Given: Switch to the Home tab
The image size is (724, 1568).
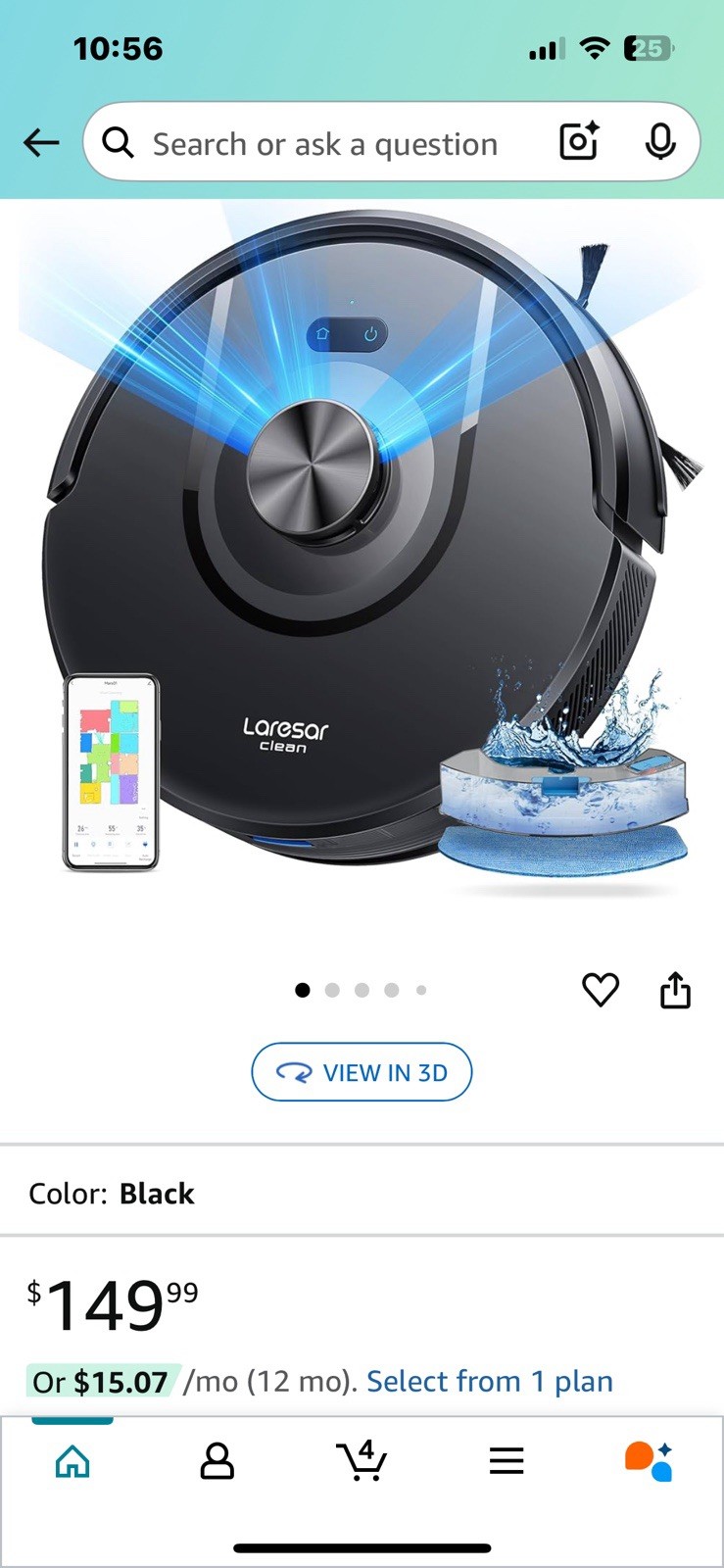Looking at the screenshot, I should [x=72, y=1461].
